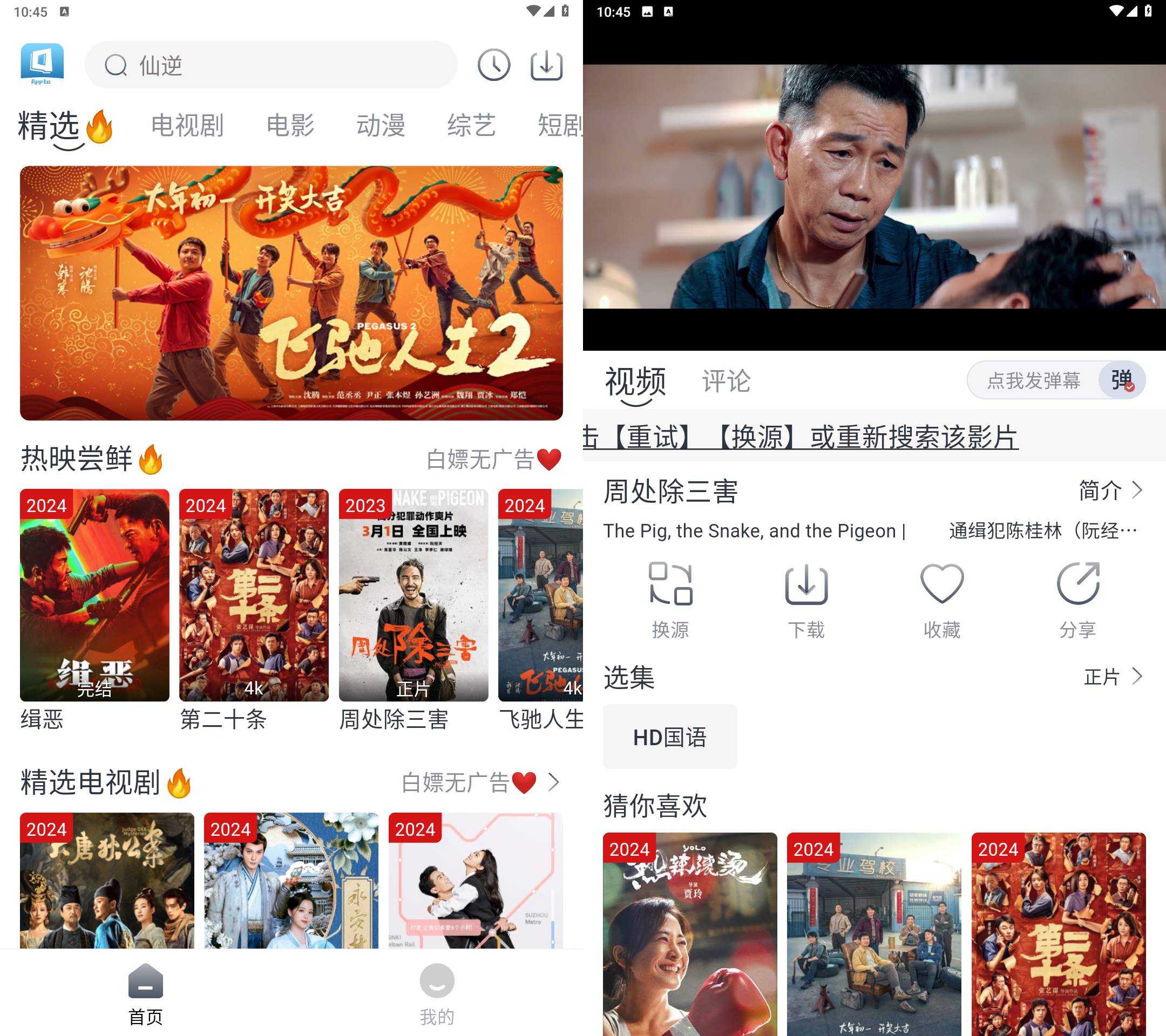Select the HD国语 episode
The width and height of the screenshot is (1166, 1036).
(670, 737)
